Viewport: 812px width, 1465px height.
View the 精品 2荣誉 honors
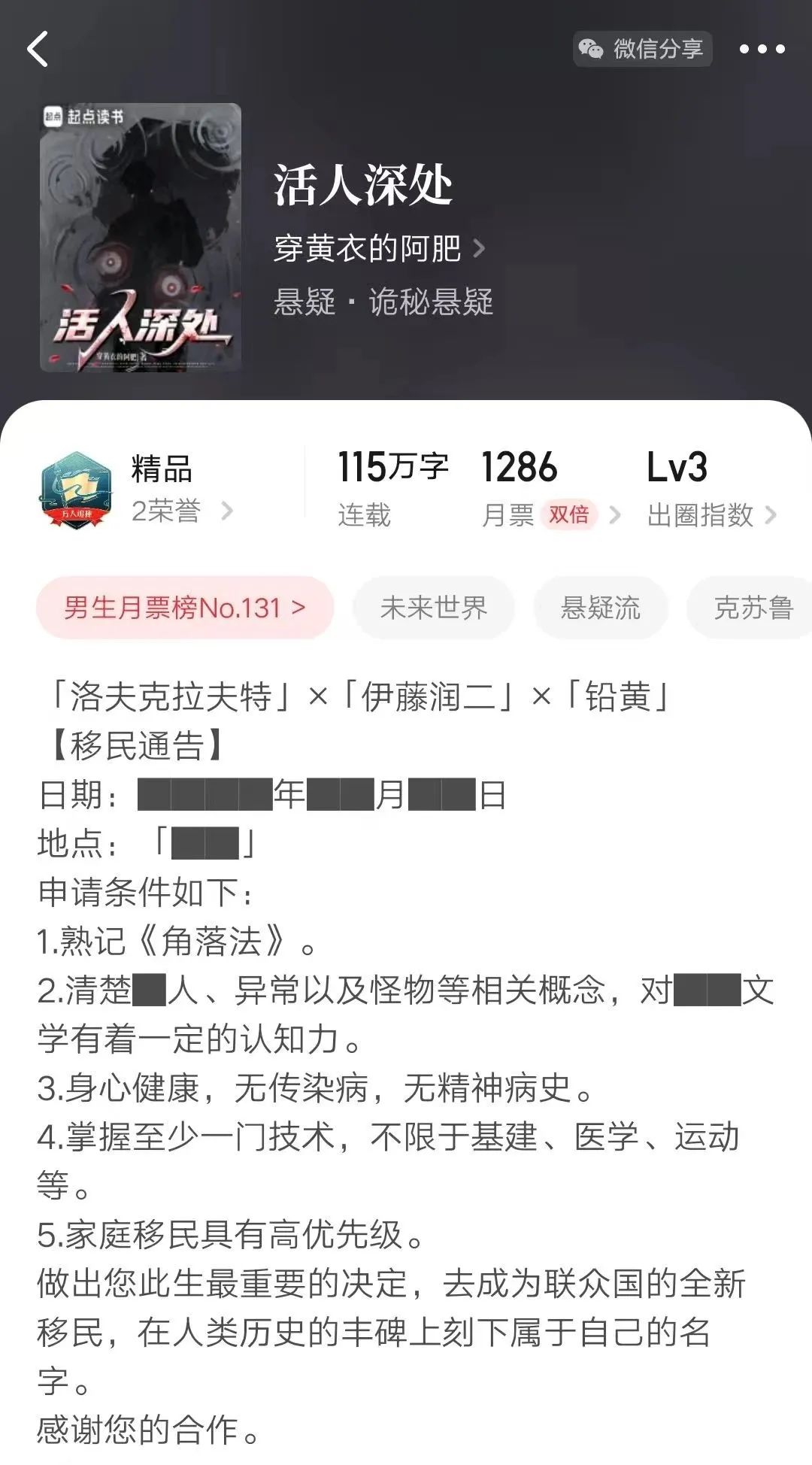pos(180,489)
